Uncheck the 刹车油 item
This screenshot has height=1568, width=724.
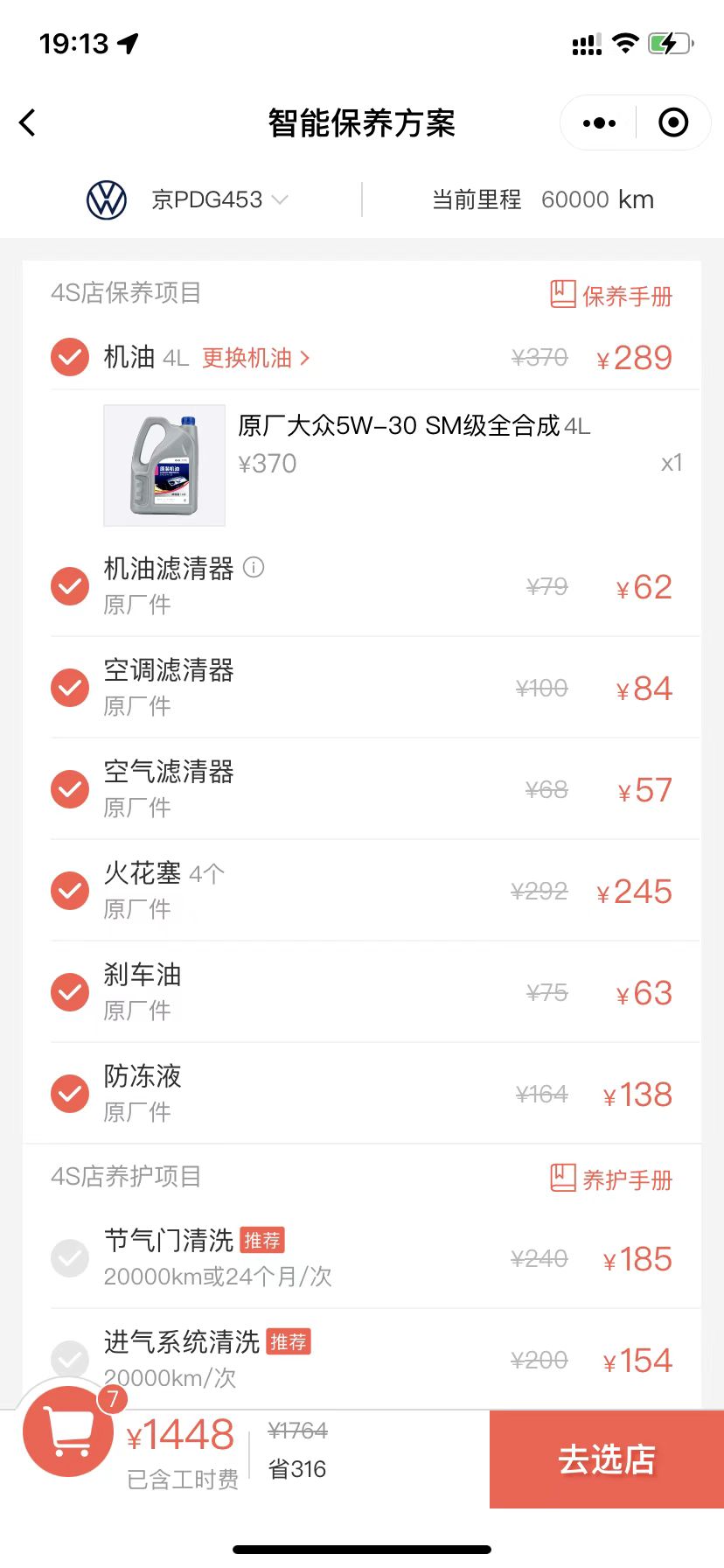tap(70, 992)
